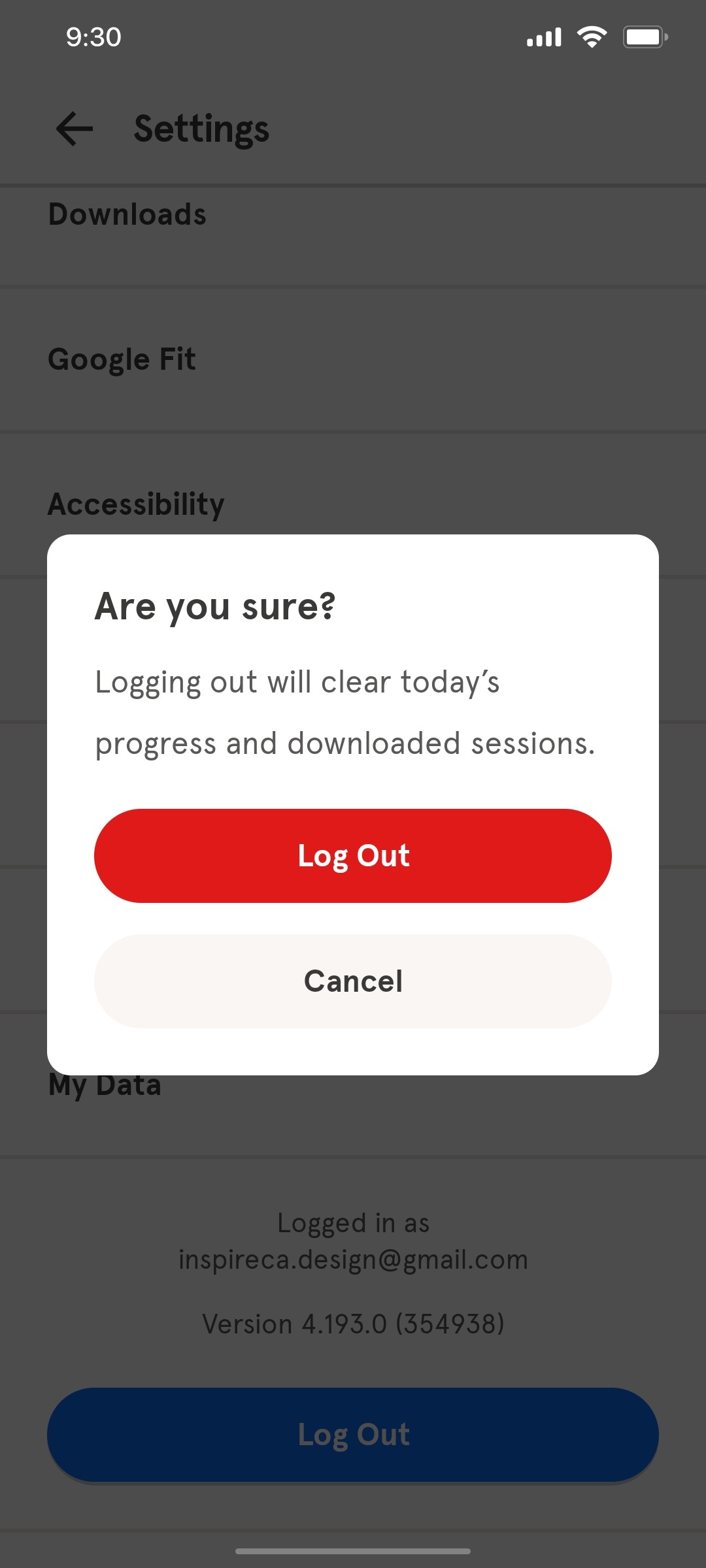Image resolution: width=706 pixels, height=1568 pixels.
Task: Open the Downloads settings row
Action: (x=128, y=214)
